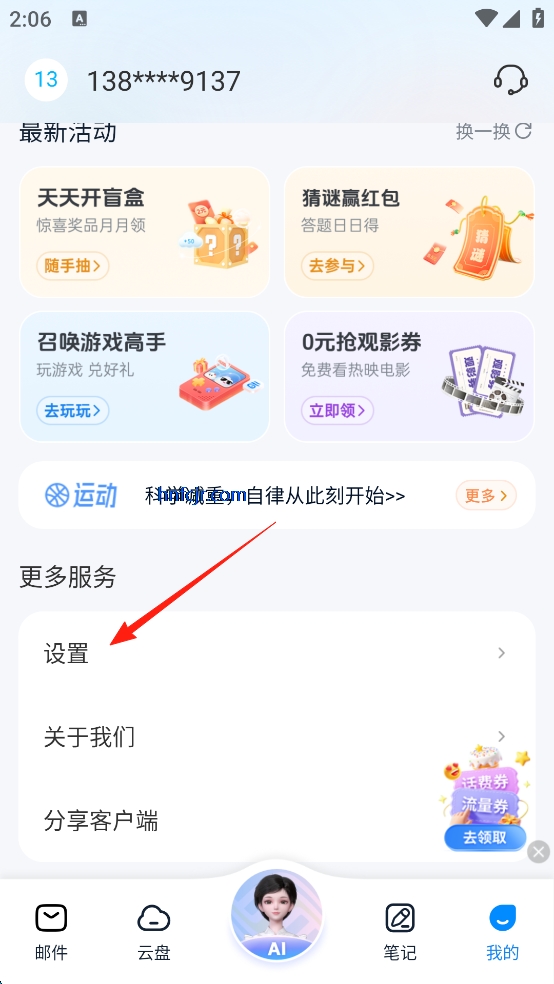Open the 关于我们 row
The height and width of the screenshot is (984, 554).
(277, 737)
